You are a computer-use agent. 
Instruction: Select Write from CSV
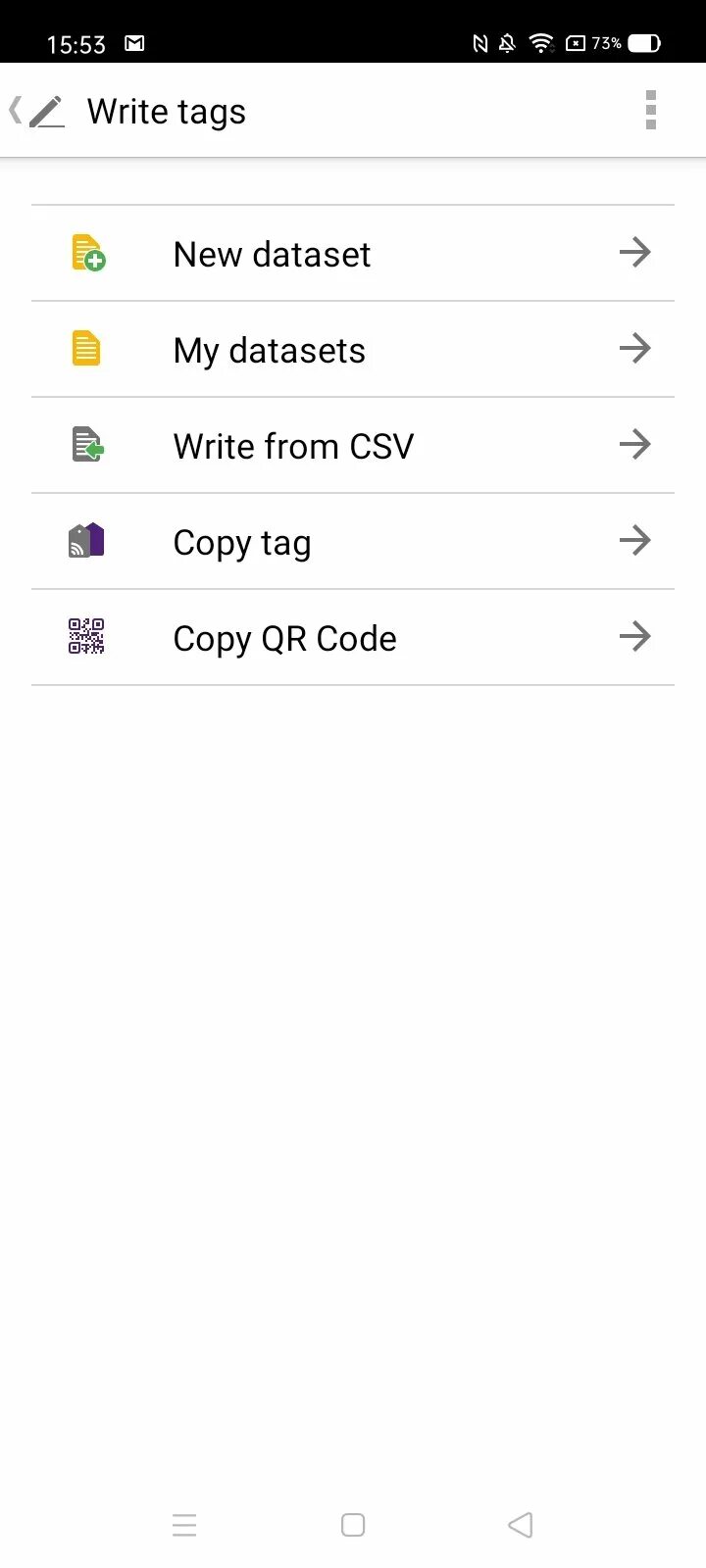(353, 446)
